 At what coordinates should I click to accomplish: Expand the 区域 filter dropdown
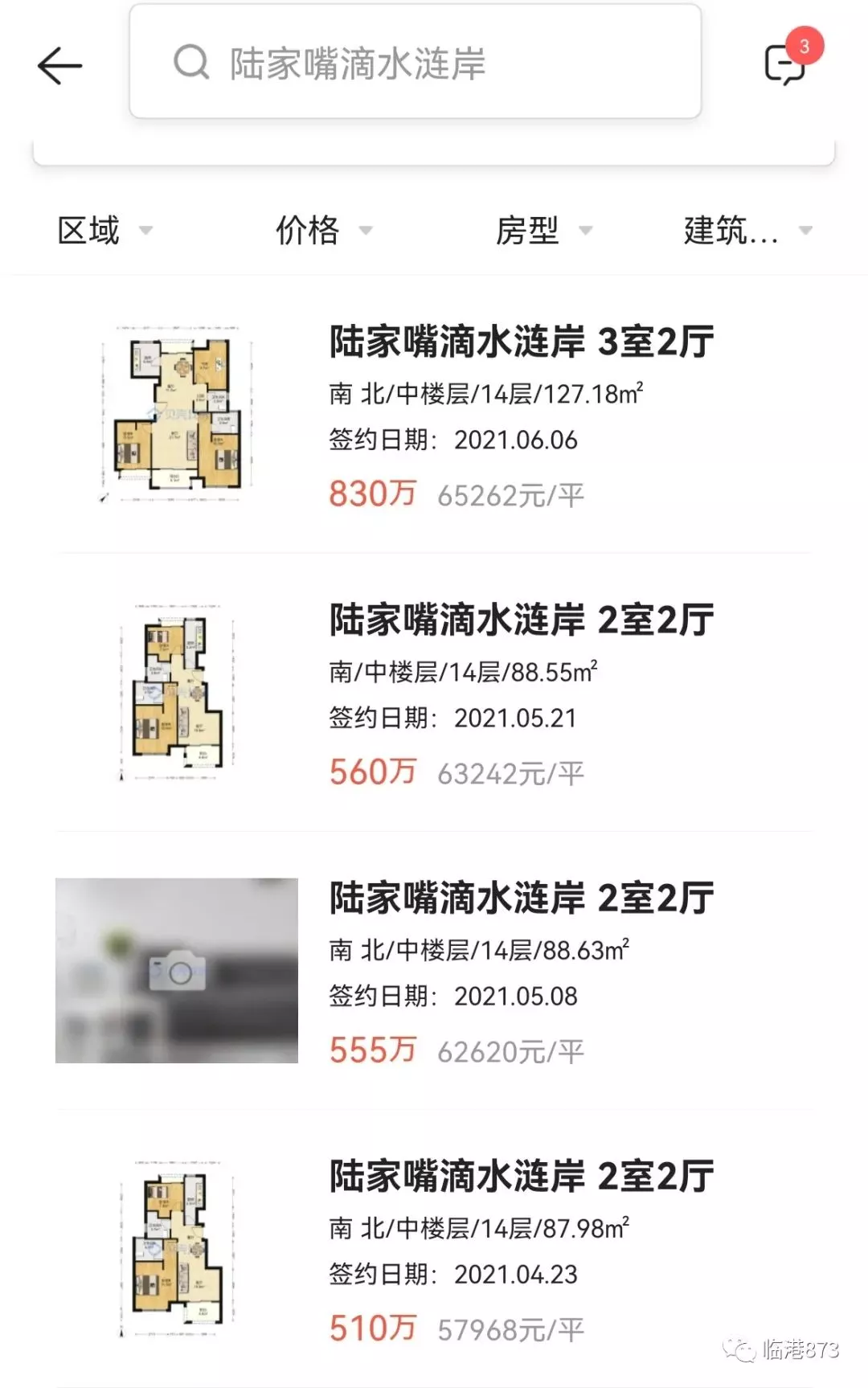click(x=104, y=231)
